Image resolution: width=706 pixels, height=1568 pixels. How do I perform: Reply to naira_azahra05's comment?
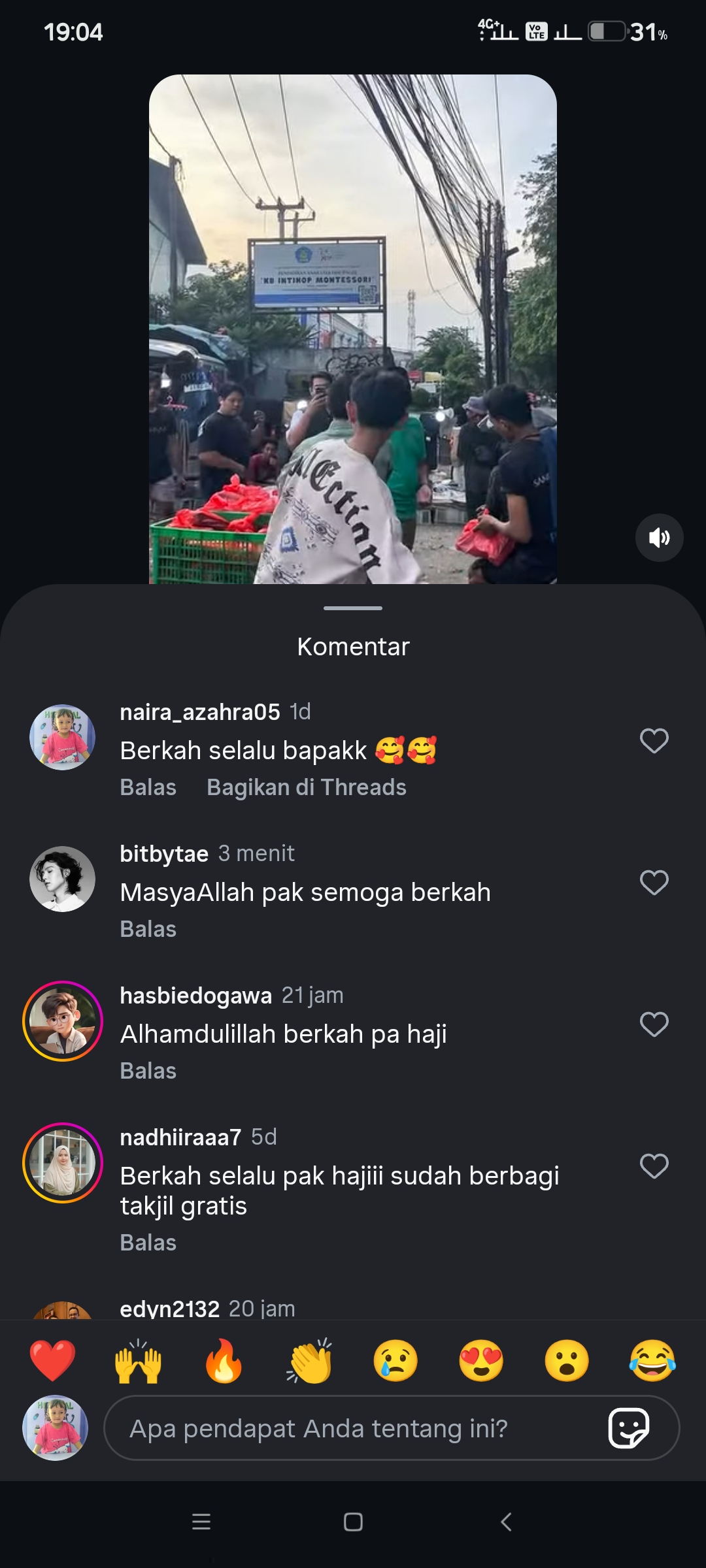pos(148,787)
